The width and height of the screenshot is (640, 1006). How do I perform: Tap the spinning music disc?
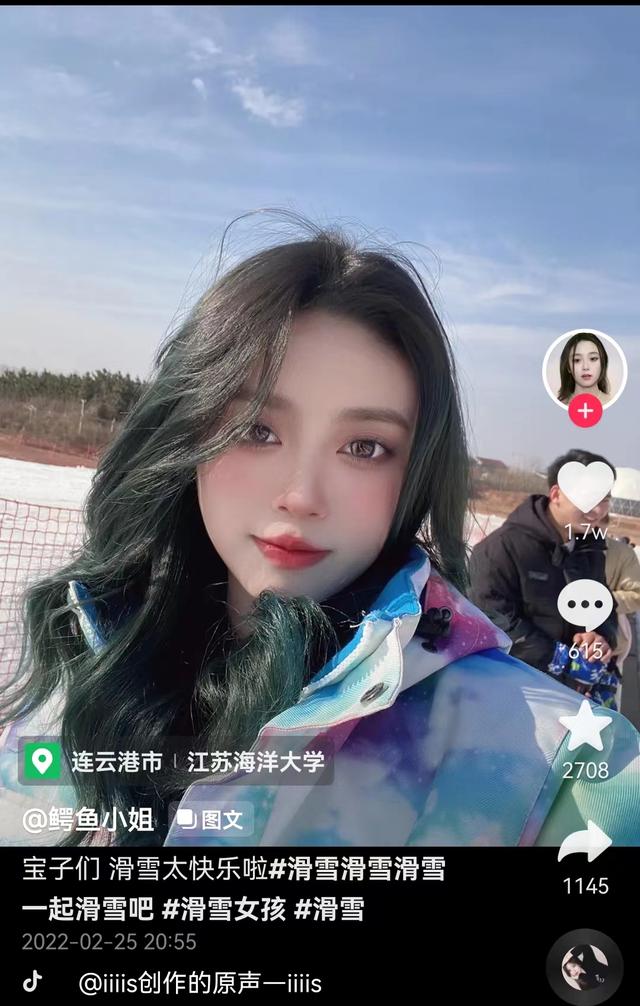[585, 967]
